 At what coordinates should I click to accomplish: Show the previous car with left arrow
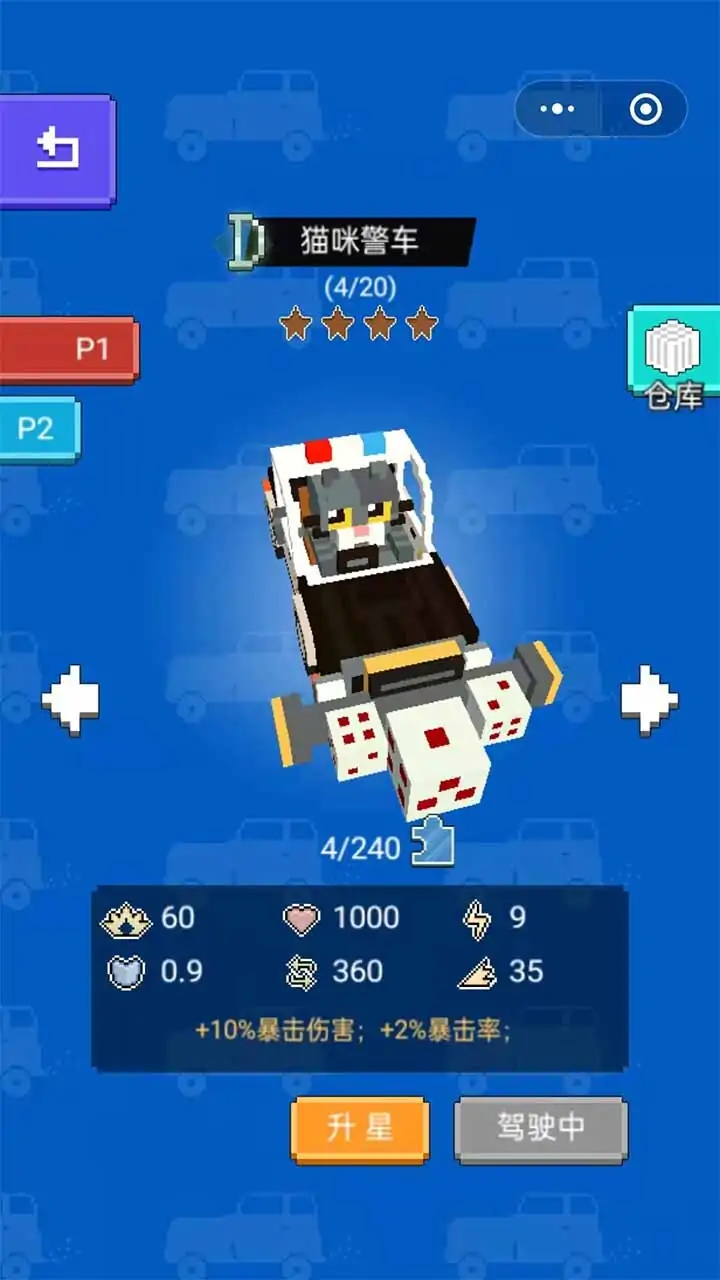coord(71,699)
